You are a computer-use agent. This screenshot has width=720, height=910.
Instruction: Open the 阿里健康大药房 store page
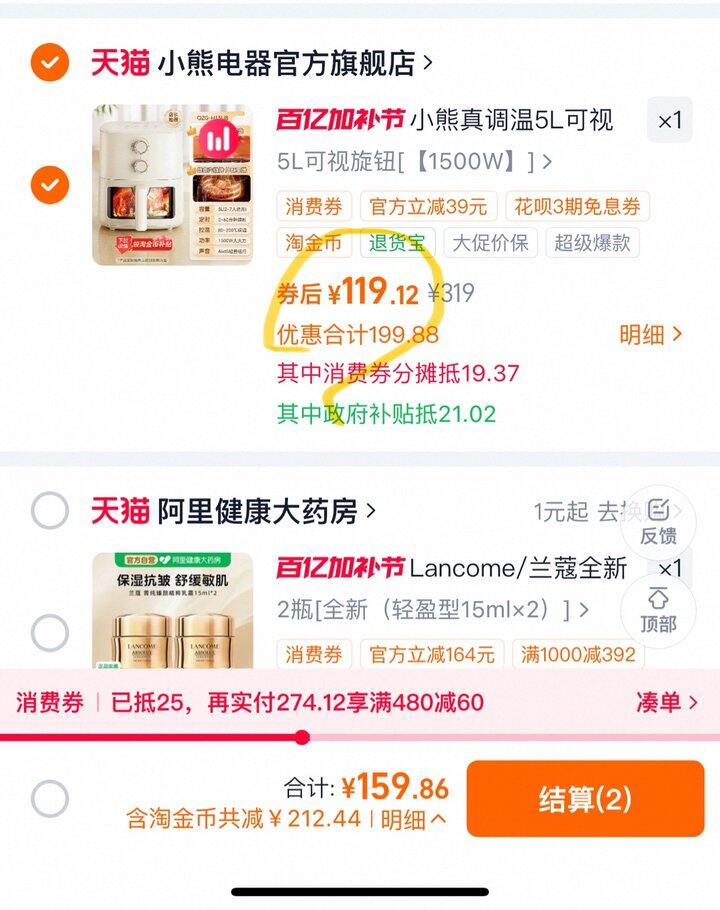point(265,511)
